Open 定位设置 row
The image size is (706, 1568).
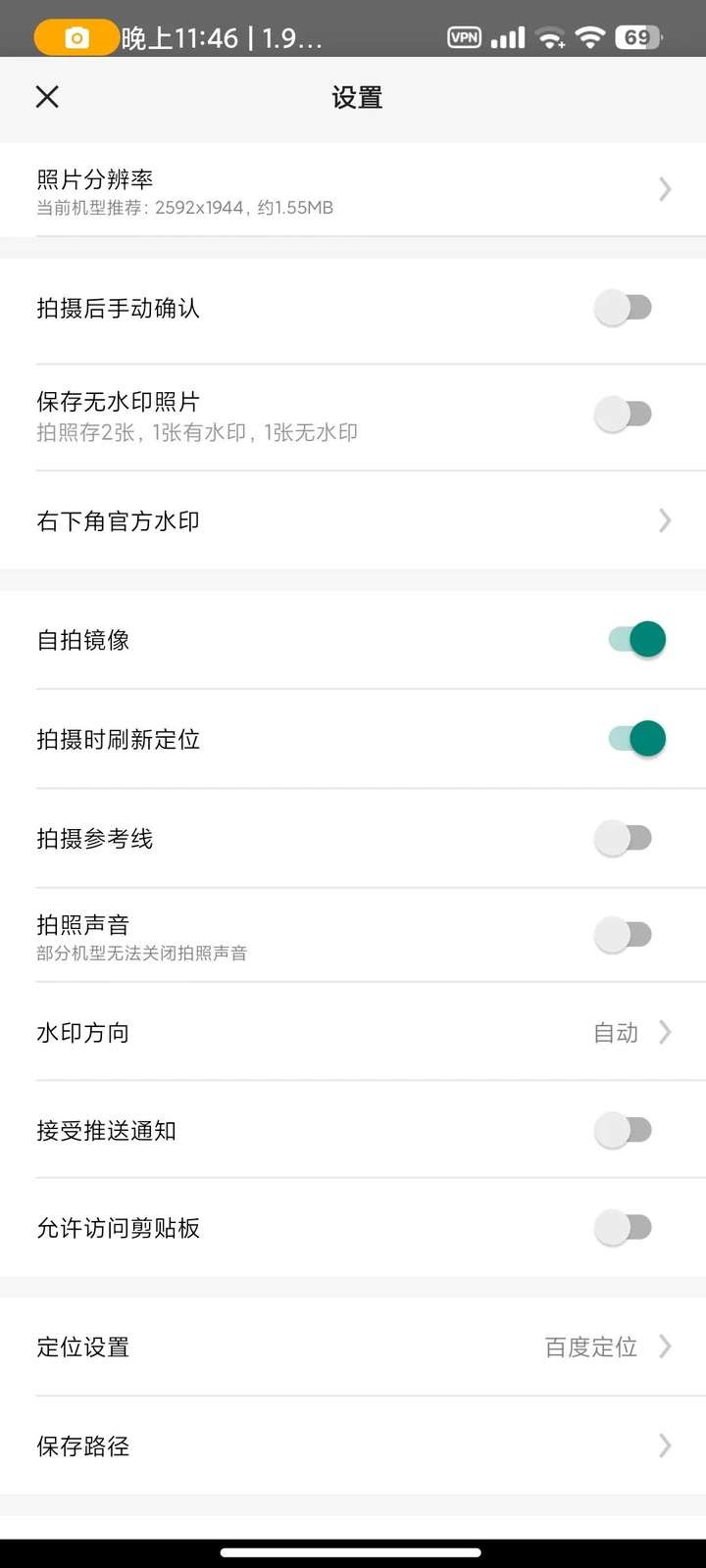click(353, 1347)
